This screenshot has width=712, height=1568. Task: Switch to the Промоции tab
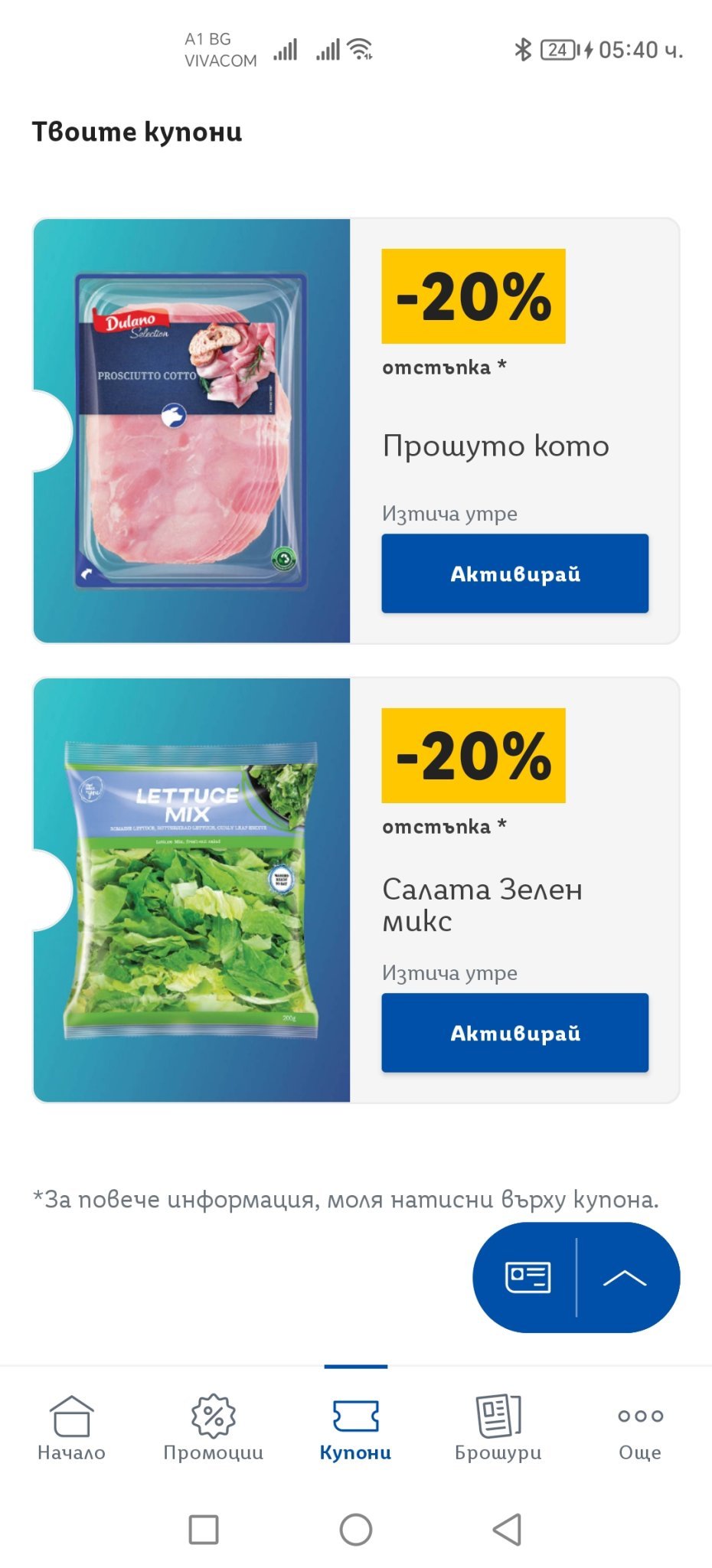tap(214, 1428)
